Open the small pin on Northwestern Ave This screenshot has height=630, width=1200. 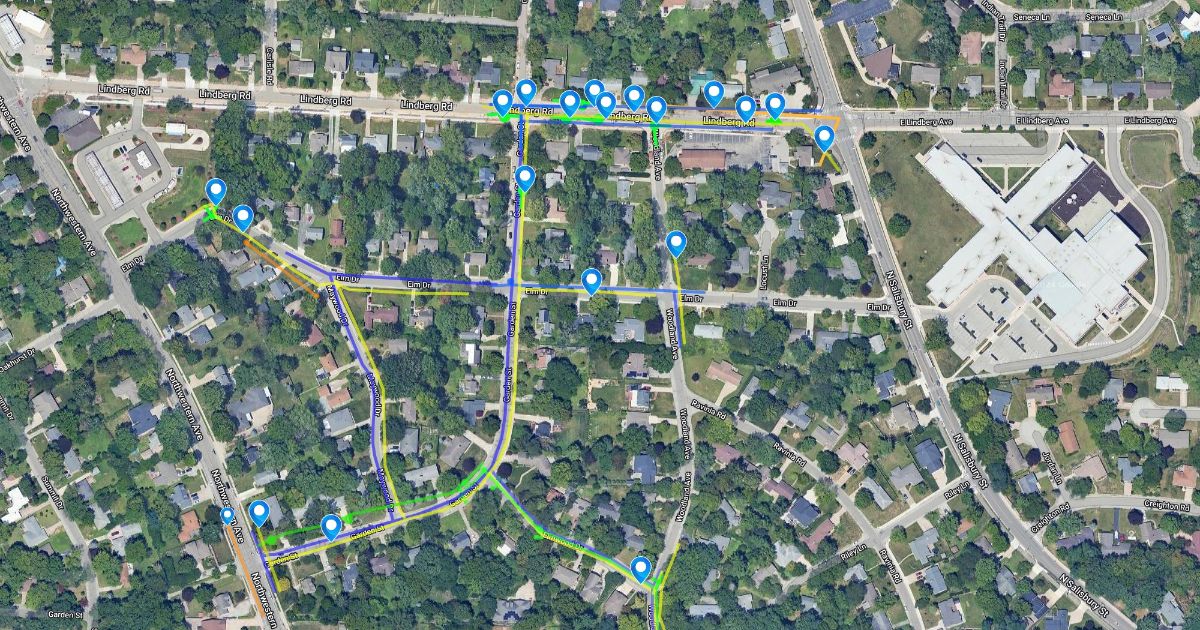228,517
